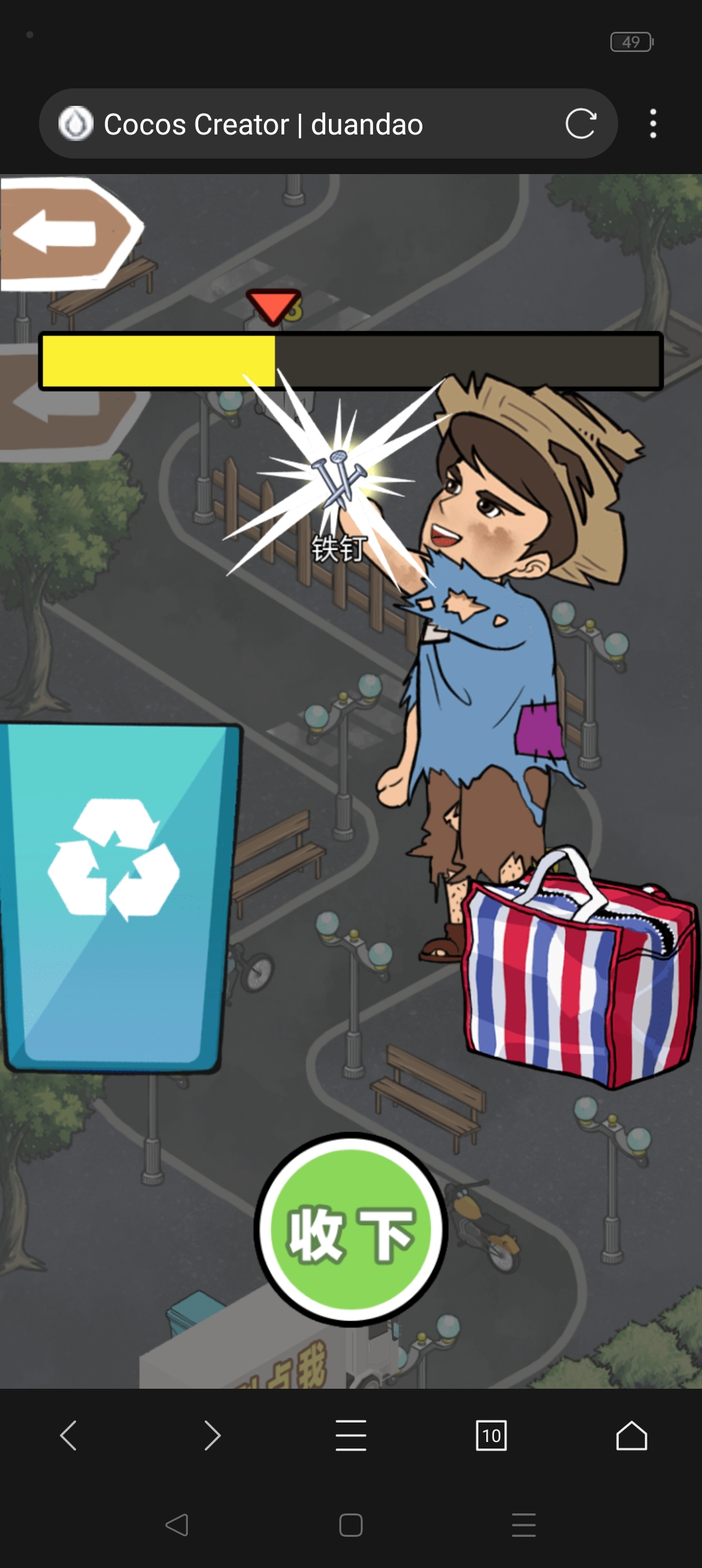Tap the browser address bar
This screenshot has width=702, height=1568.
point(292,123)
